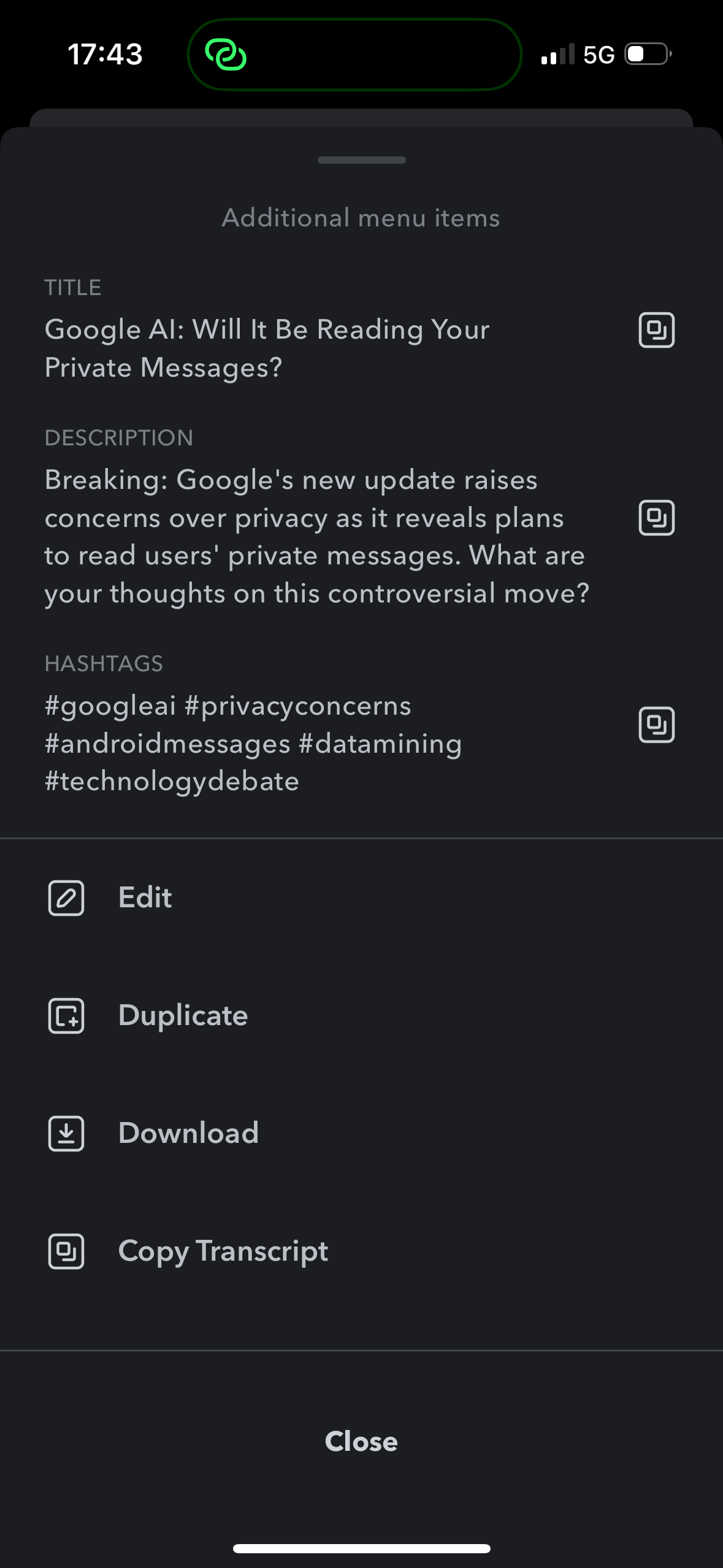Image resolution: width=723 pixels, height=1568 pixels.
Task: Copy the hashtags
Action: point(656,724)
